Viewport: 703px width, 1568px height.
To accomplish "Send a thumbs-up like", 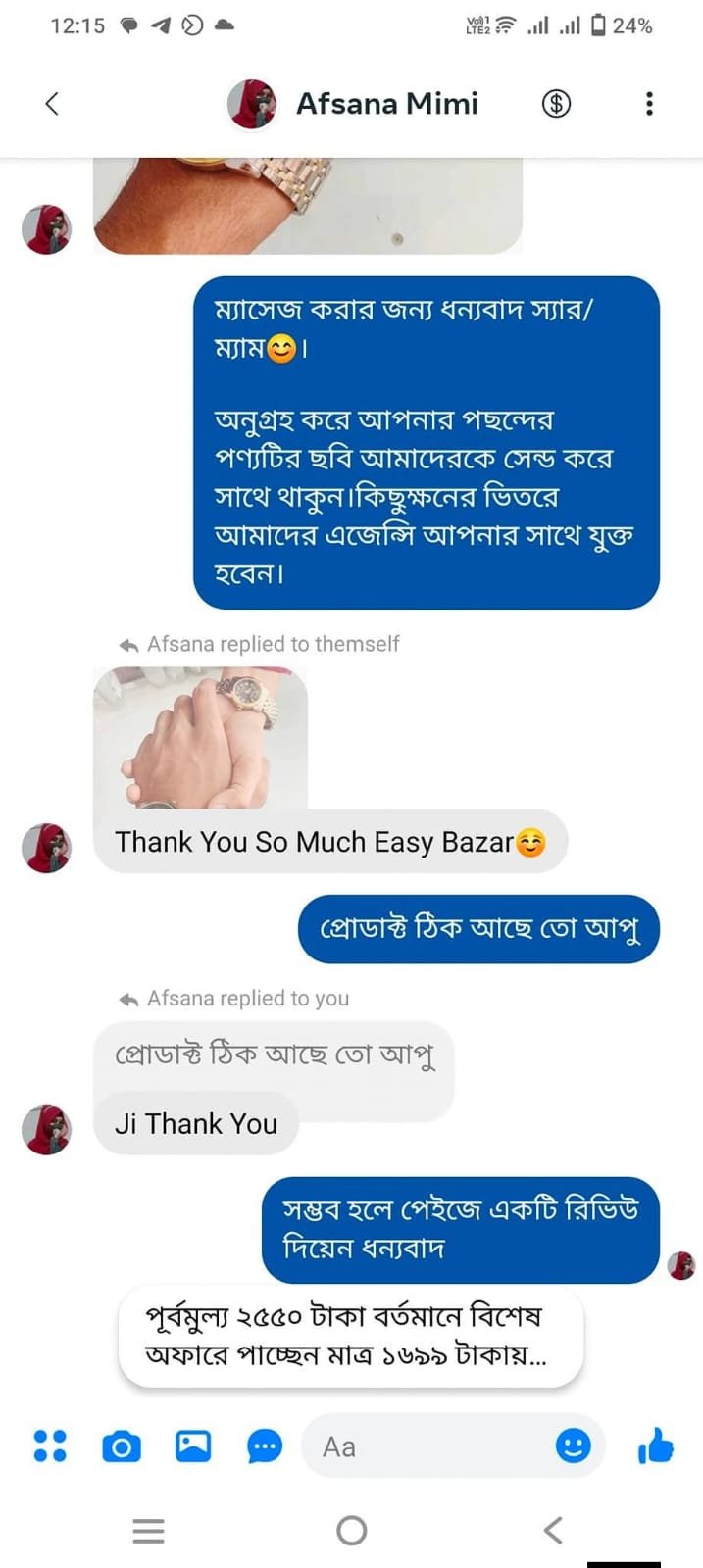I will pyautogui.click(x=656, y=1445).
